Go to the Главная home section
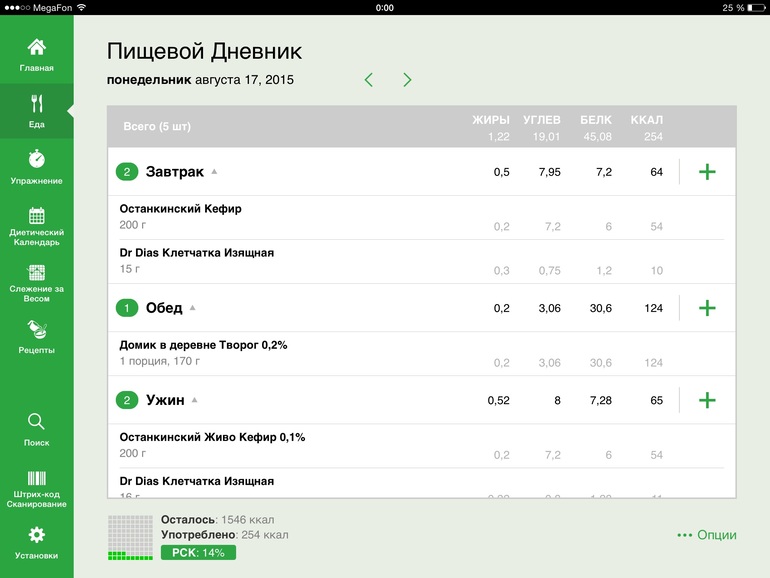Viewport: 770px width, 578px height. [x=36, y=55]
